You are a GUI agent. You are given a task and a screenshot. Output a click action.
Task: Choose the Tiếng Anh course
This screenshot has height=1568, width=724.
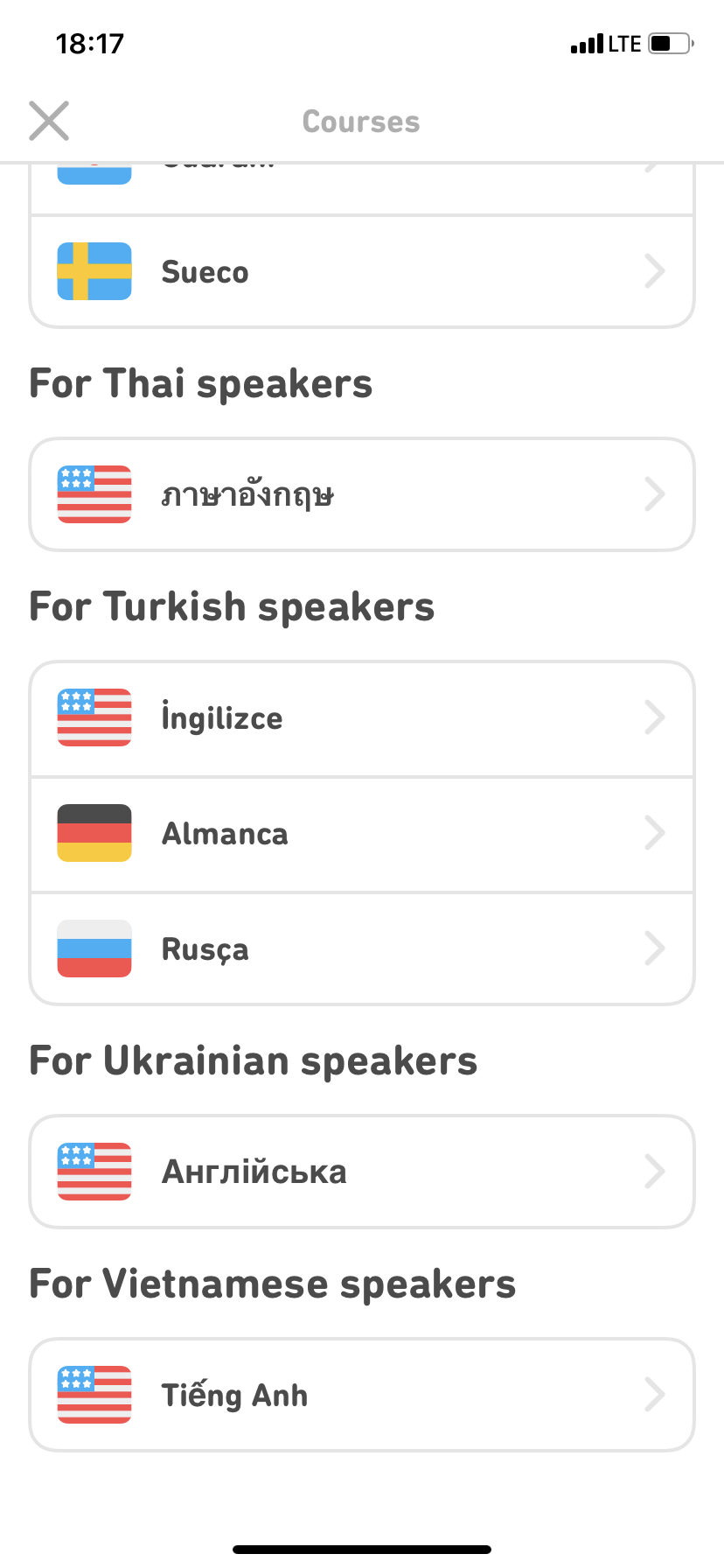362,1395
